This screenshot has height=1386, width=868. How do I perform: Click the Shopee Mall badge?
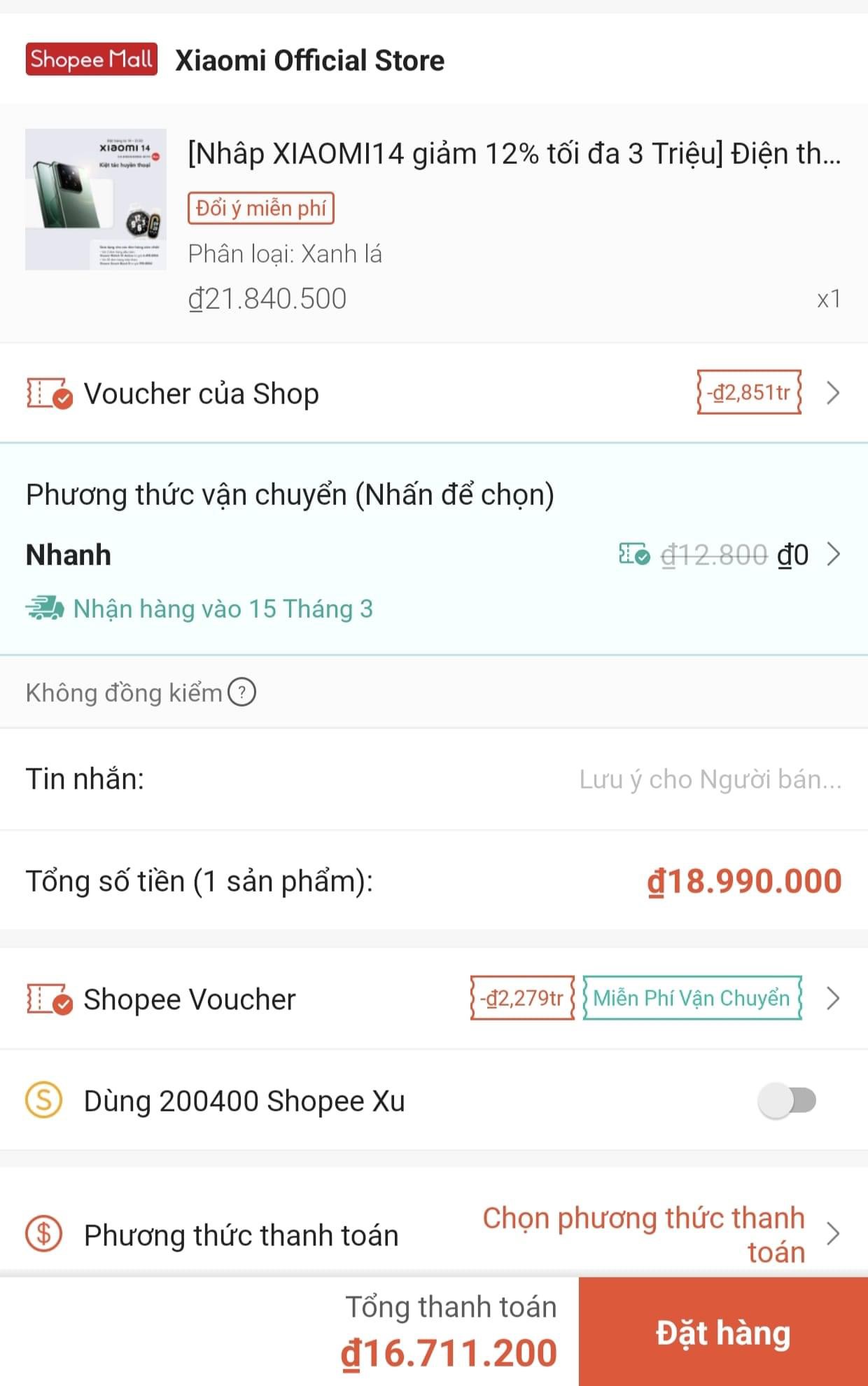tap(91, 60)
